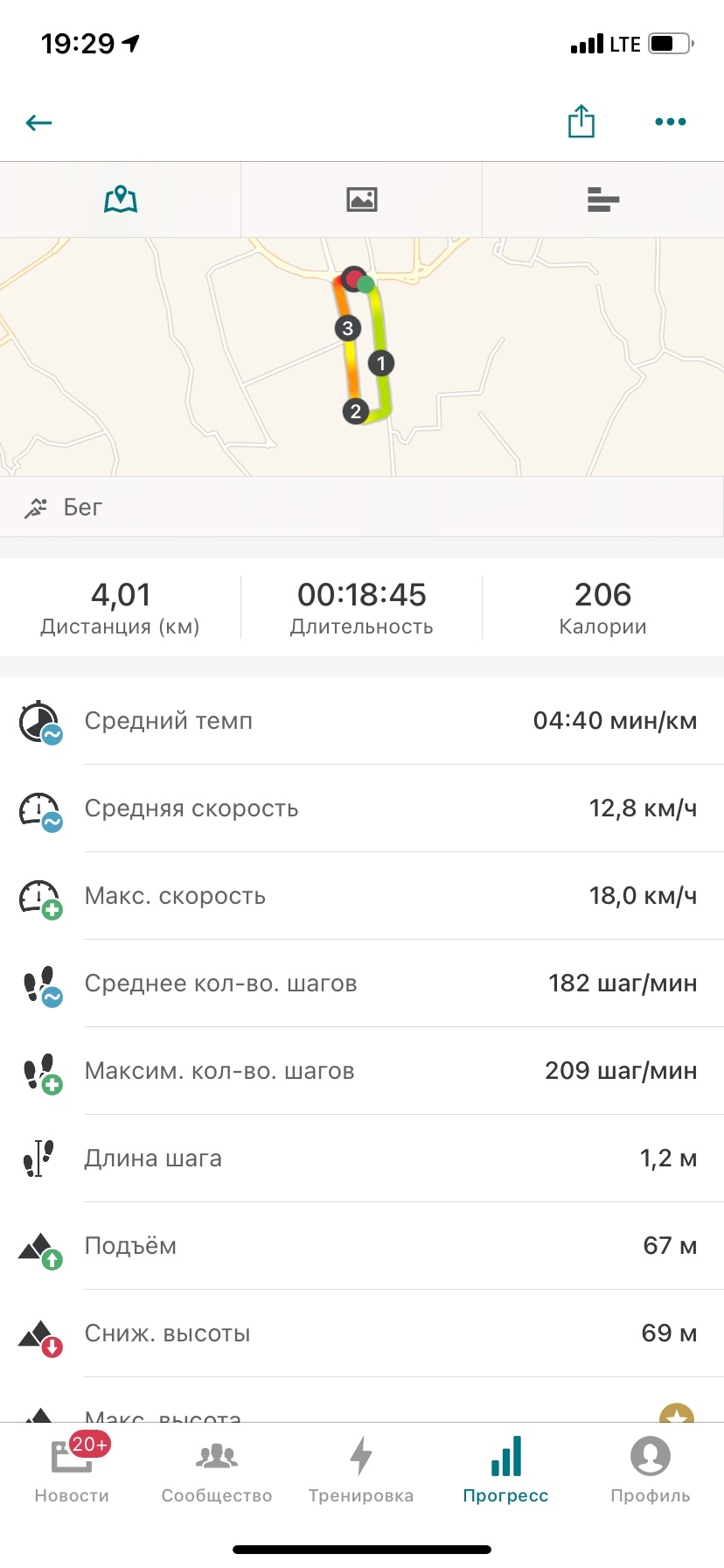Open the Новости tab
The image size is (724, 1568).
pos(72,1470)
